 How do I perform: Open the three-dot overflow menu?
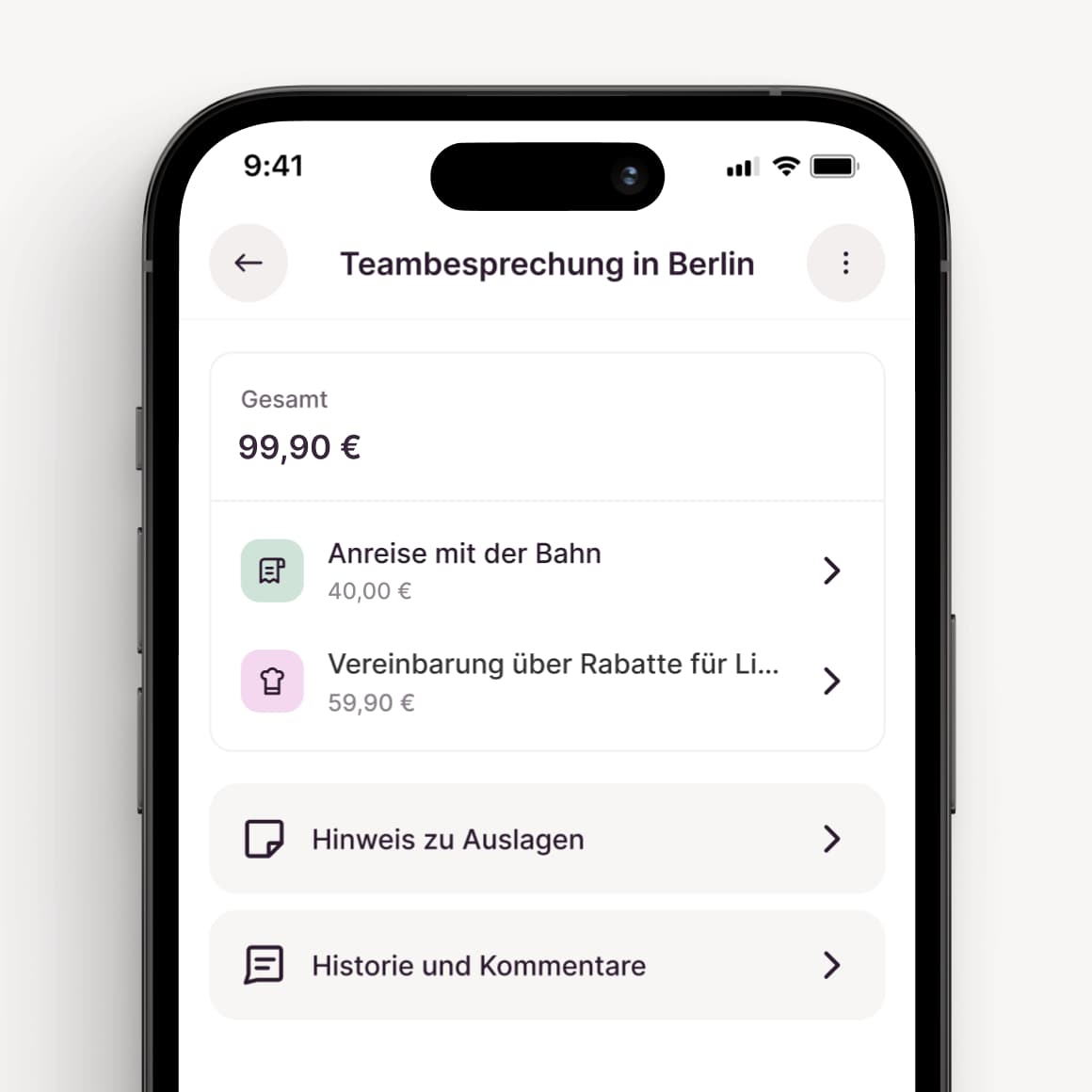845,263
